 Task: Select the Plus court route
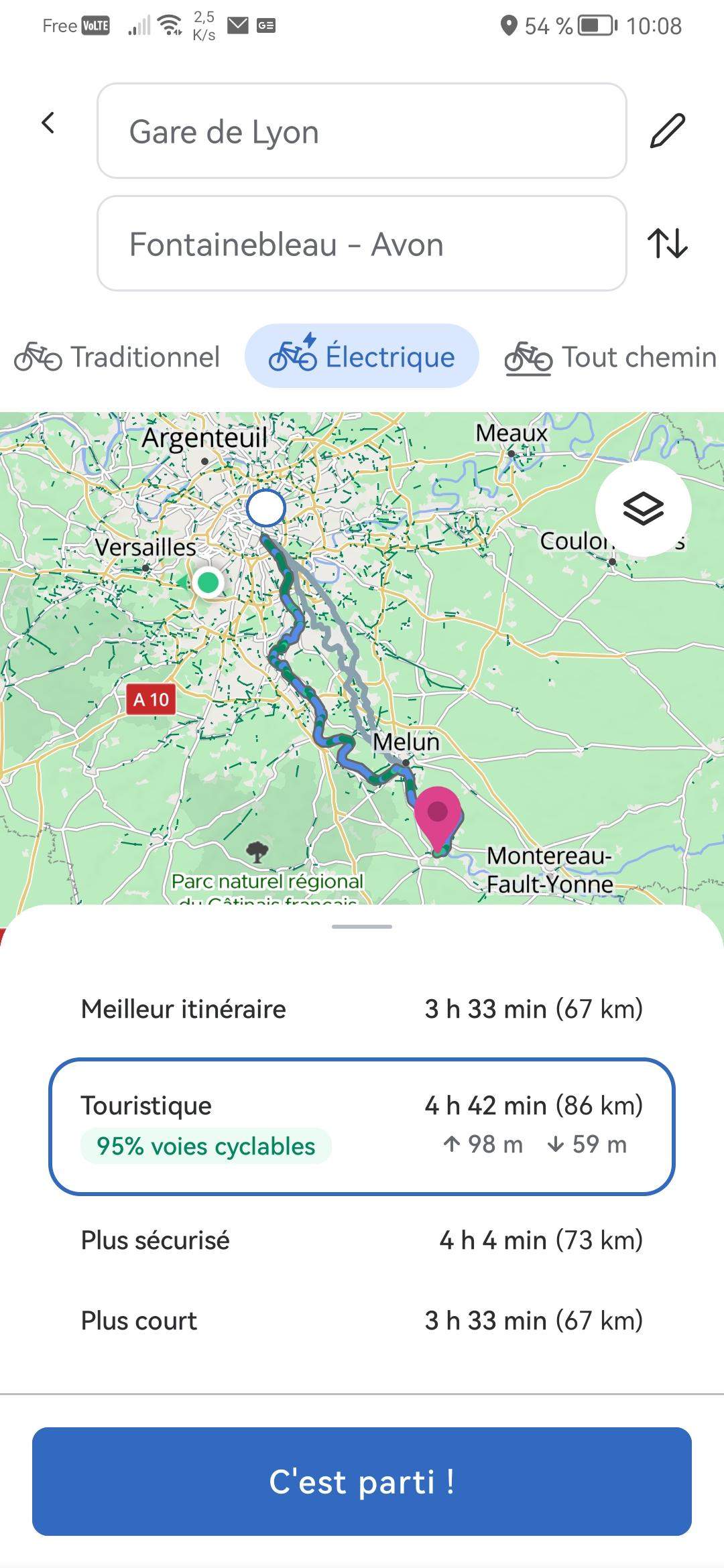(x=362, y=1321)
